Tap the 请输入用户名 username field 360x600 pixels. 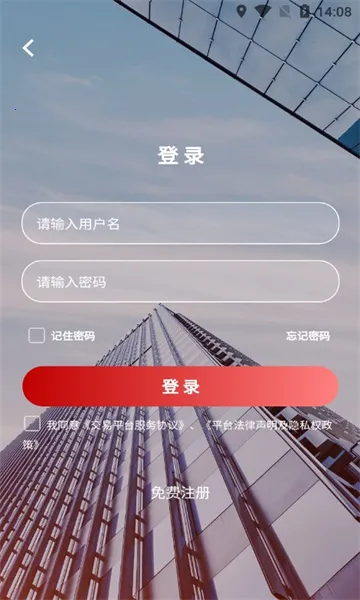coord(180,223)
